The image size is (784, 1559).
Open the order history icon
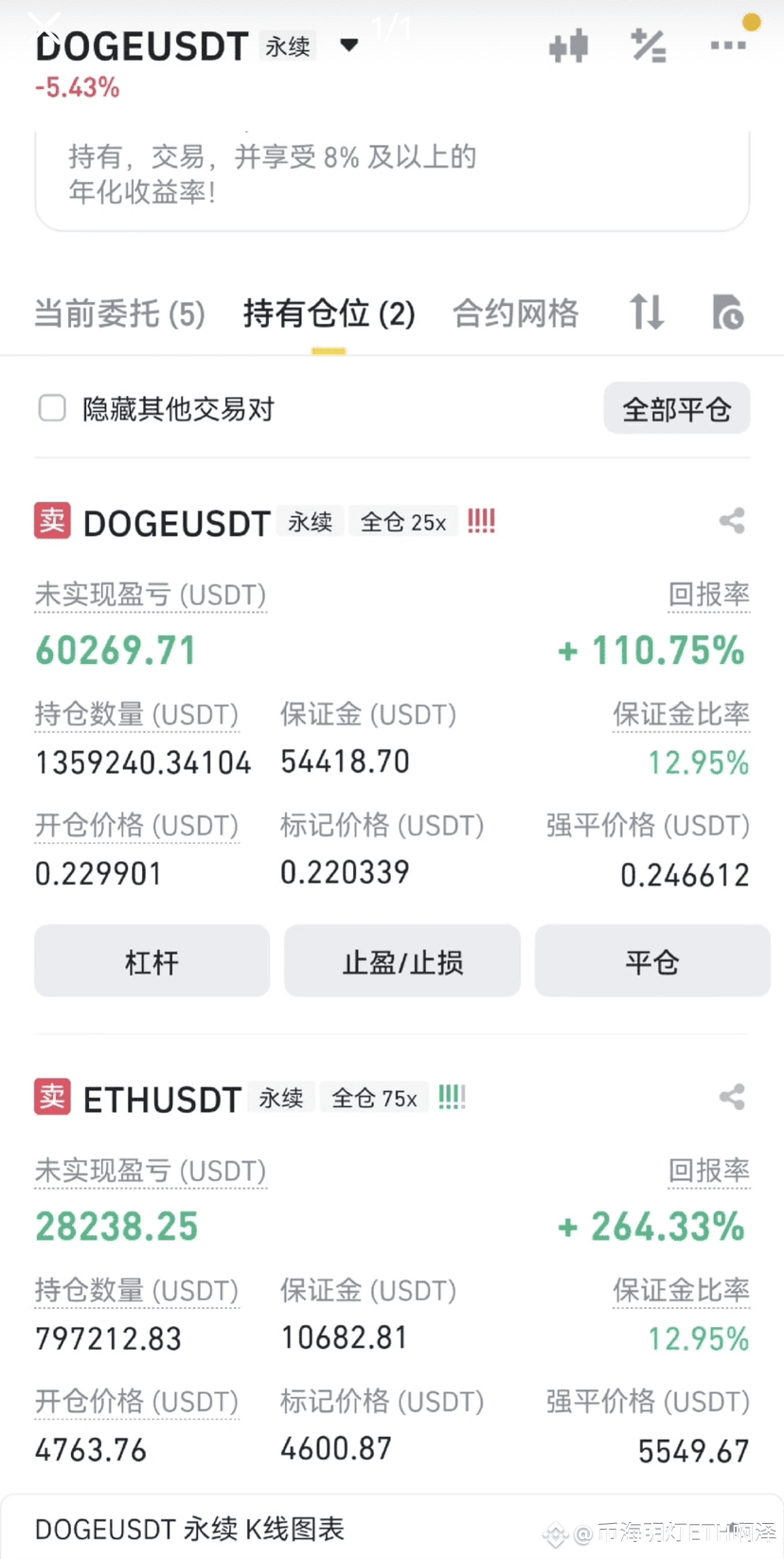[727, 312]
